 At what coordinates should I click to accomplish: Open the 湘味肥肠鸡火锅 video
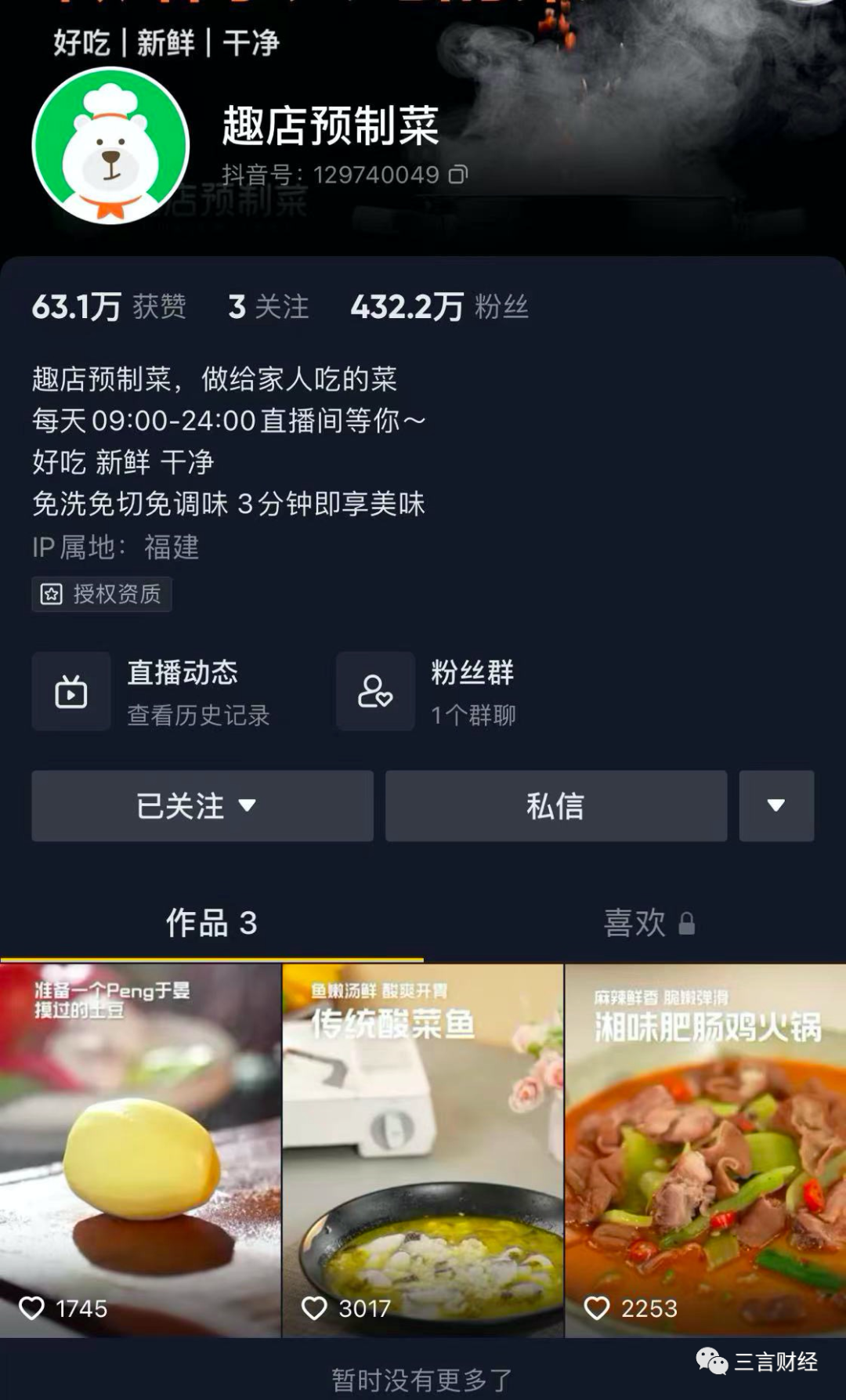pyautogui.click(x=705, y=1150)
